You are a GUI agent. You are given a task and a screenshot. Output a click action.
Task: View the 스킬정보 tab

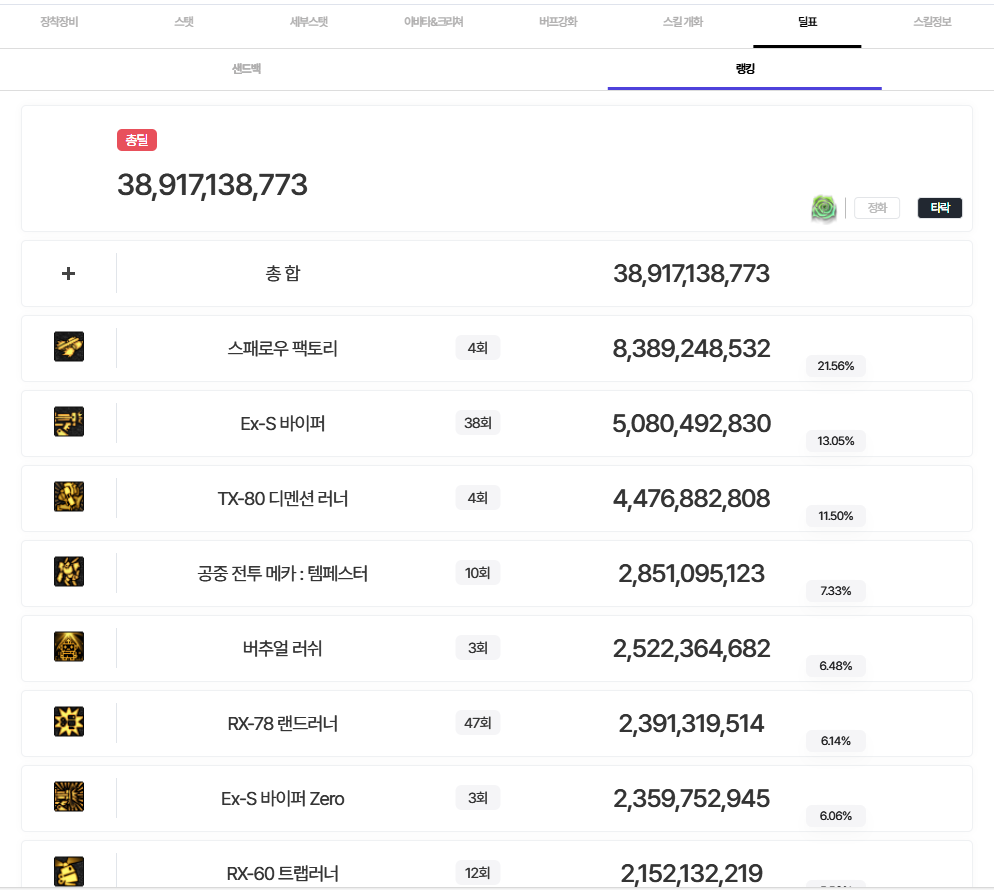point(932,21)
